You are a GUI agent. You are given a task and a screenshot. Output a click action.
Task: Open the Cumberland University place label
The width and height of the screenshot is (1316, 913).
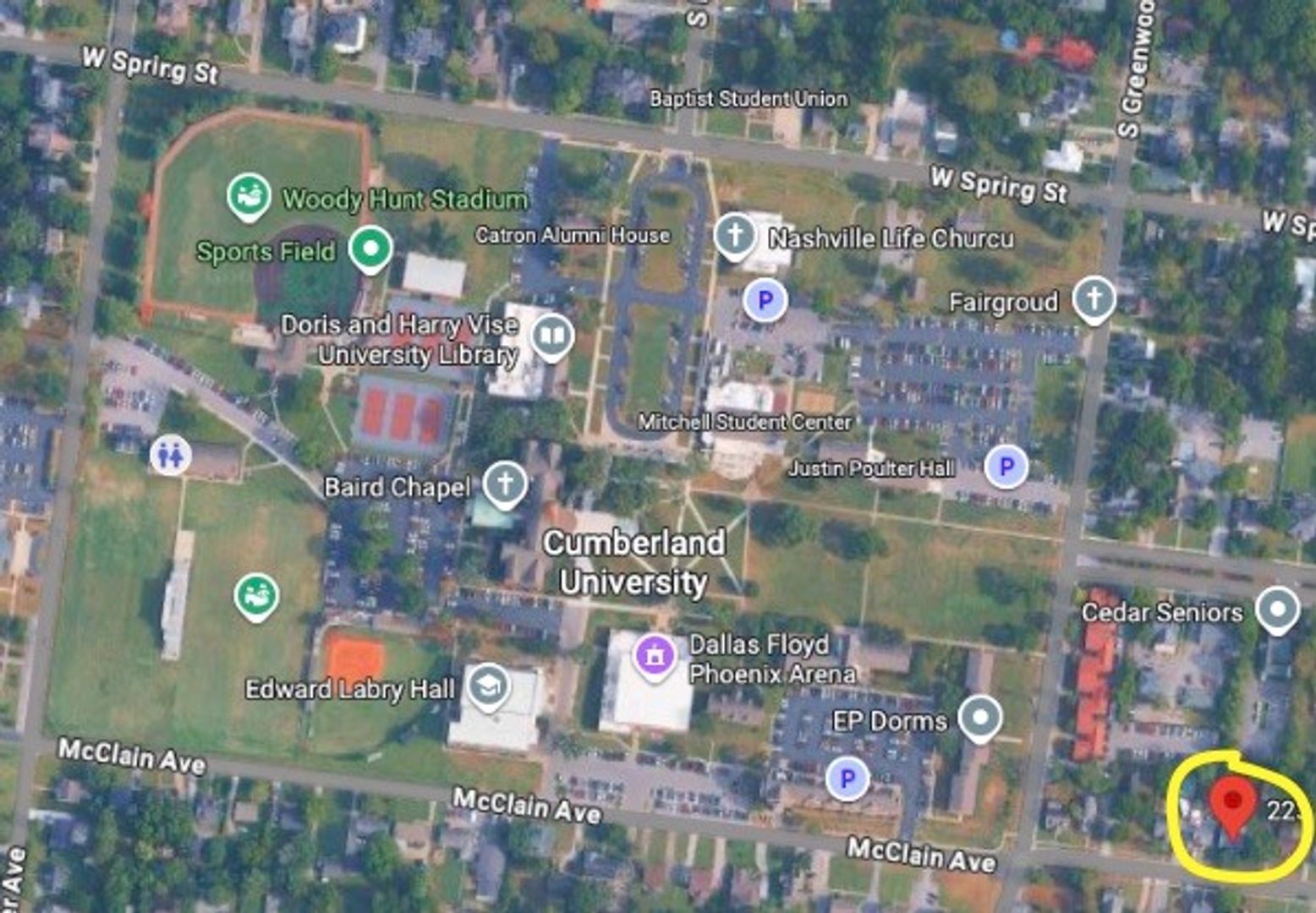[633, 562]
